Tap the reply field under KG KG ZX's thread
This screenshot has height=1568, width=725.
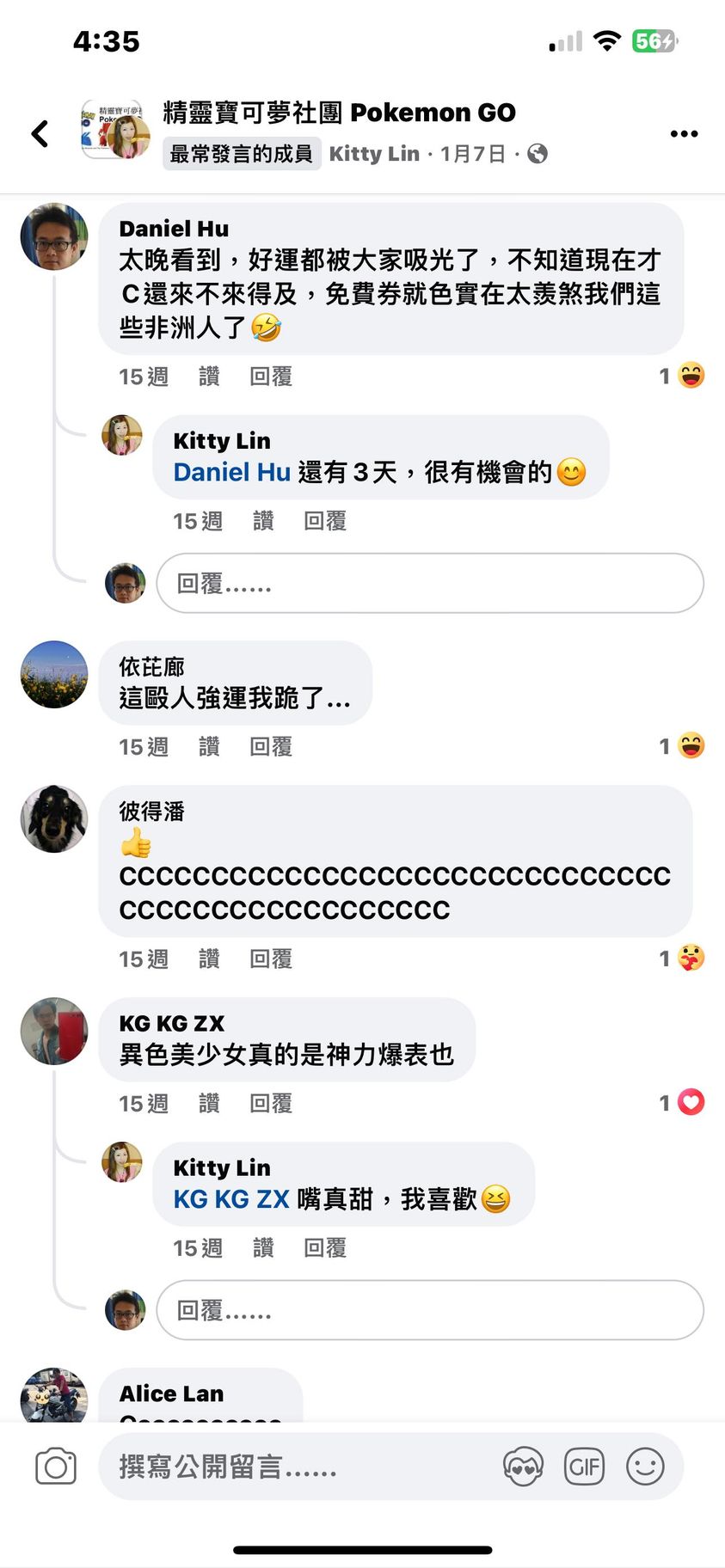click(429, 1310)
